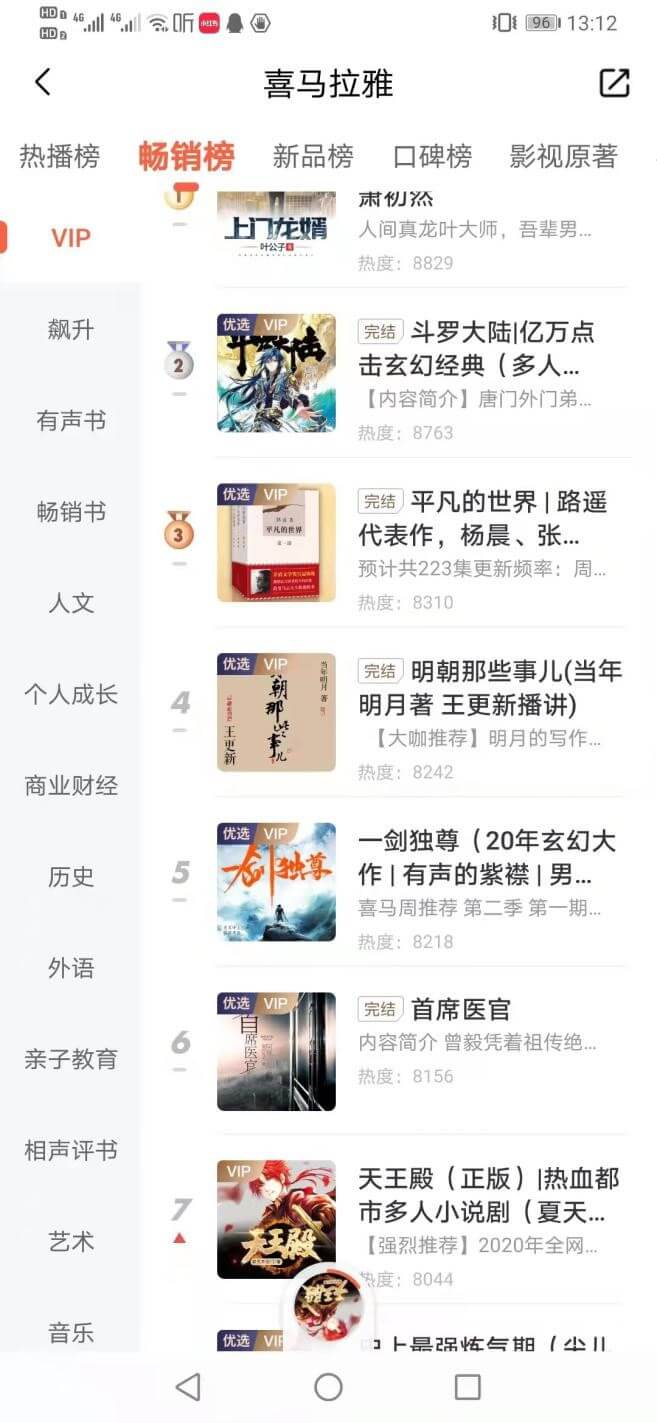
Task: Open the 相声评书 category
Action: [71, 1150]
